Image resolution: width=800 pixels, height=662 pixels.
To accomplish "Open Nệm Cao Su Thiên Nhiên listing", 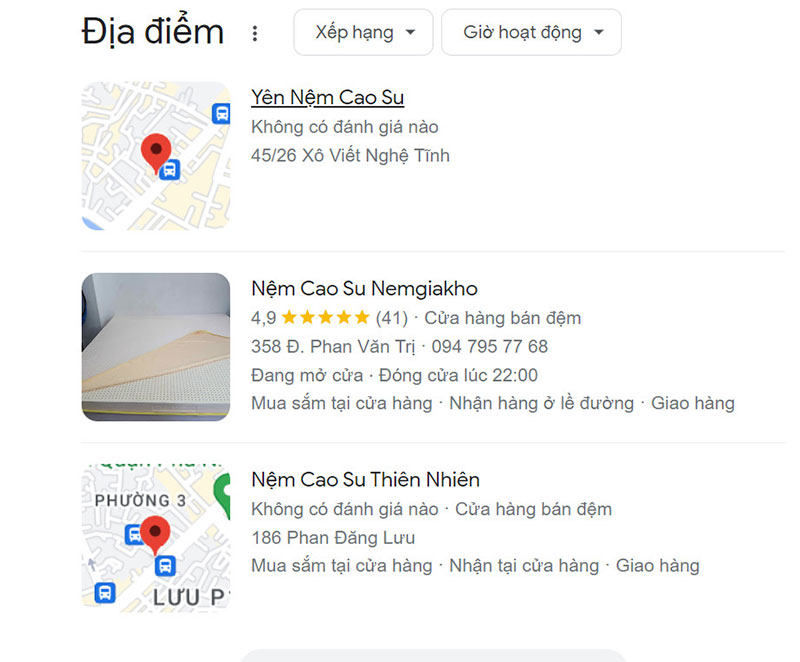I will pyautogui.click(x=365, y=480).
